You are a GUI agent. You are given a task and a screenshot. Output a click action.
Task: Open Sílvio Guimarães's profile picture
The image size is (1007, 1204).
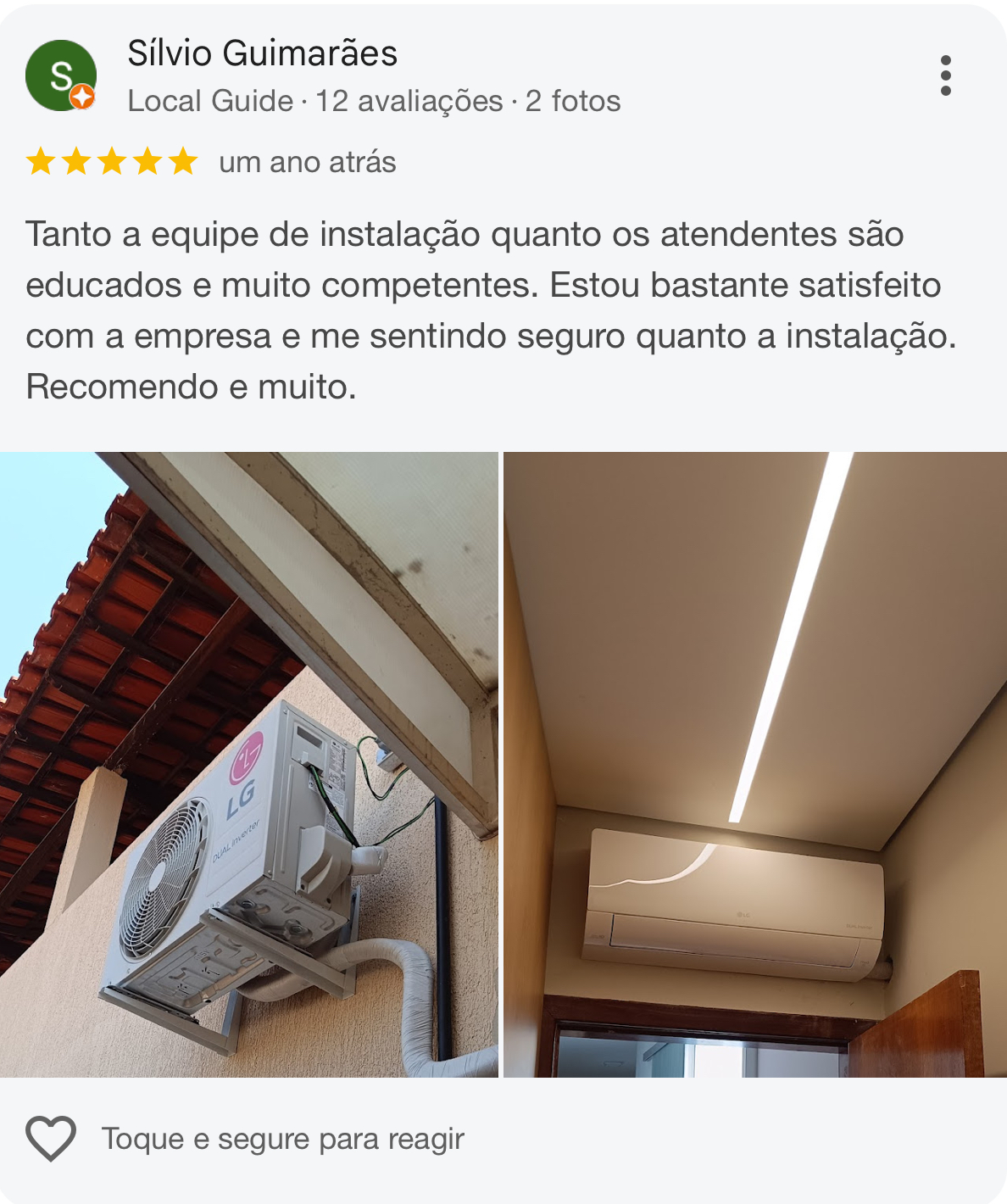click(60, 76)
